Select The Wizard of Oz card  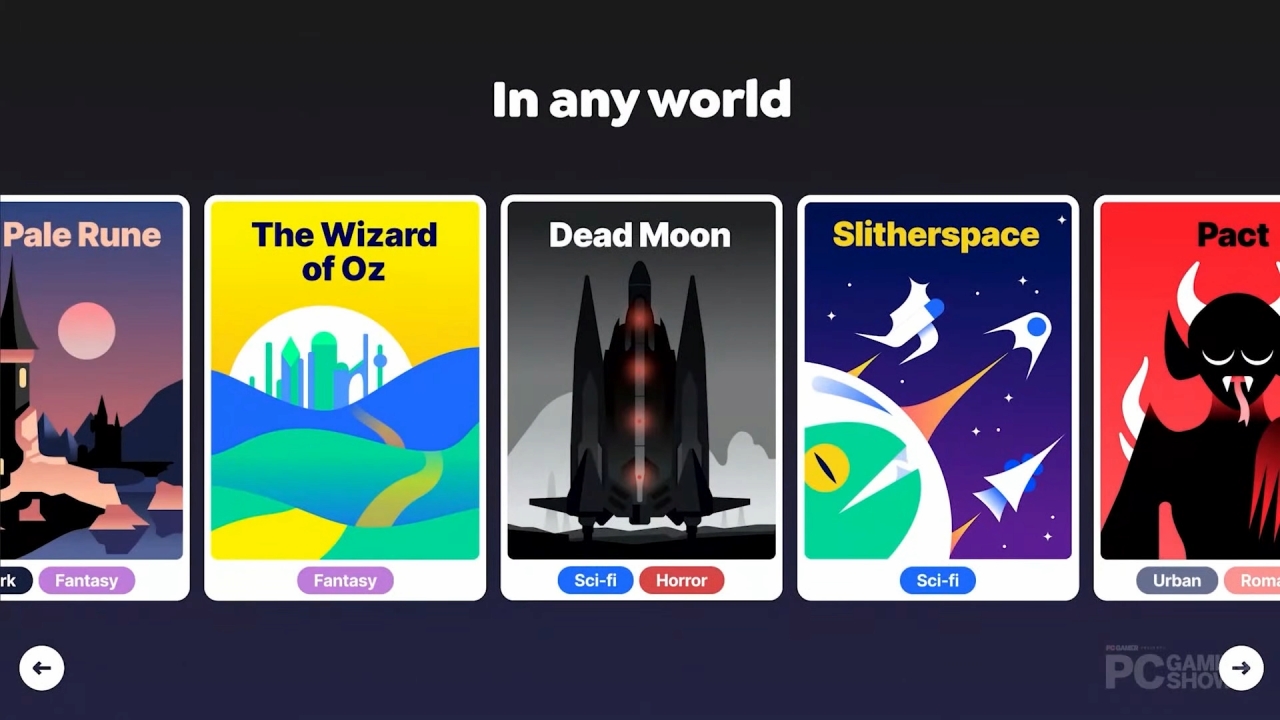(x=345, y=398)
